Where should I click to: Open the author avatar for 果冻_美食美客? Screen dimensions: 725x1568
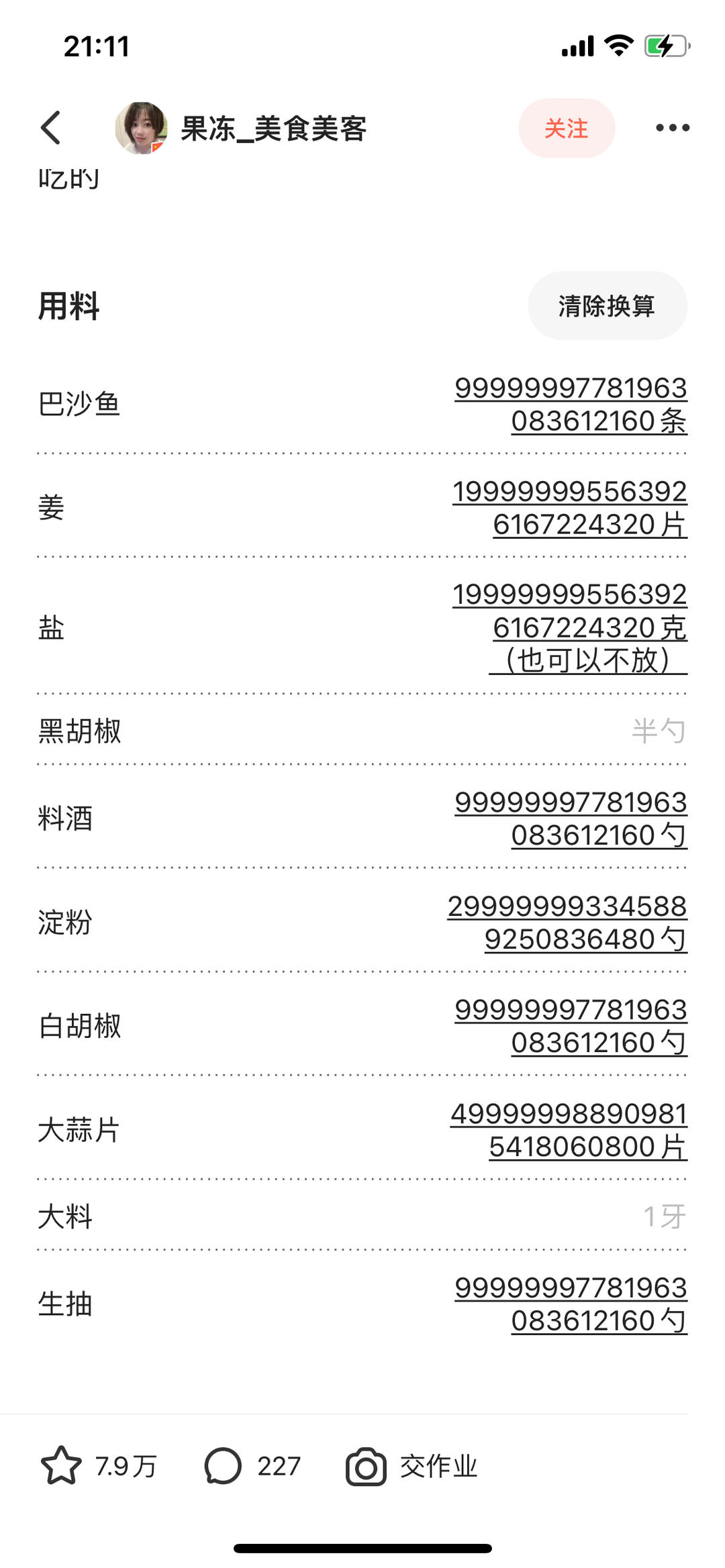coord(141,127)
